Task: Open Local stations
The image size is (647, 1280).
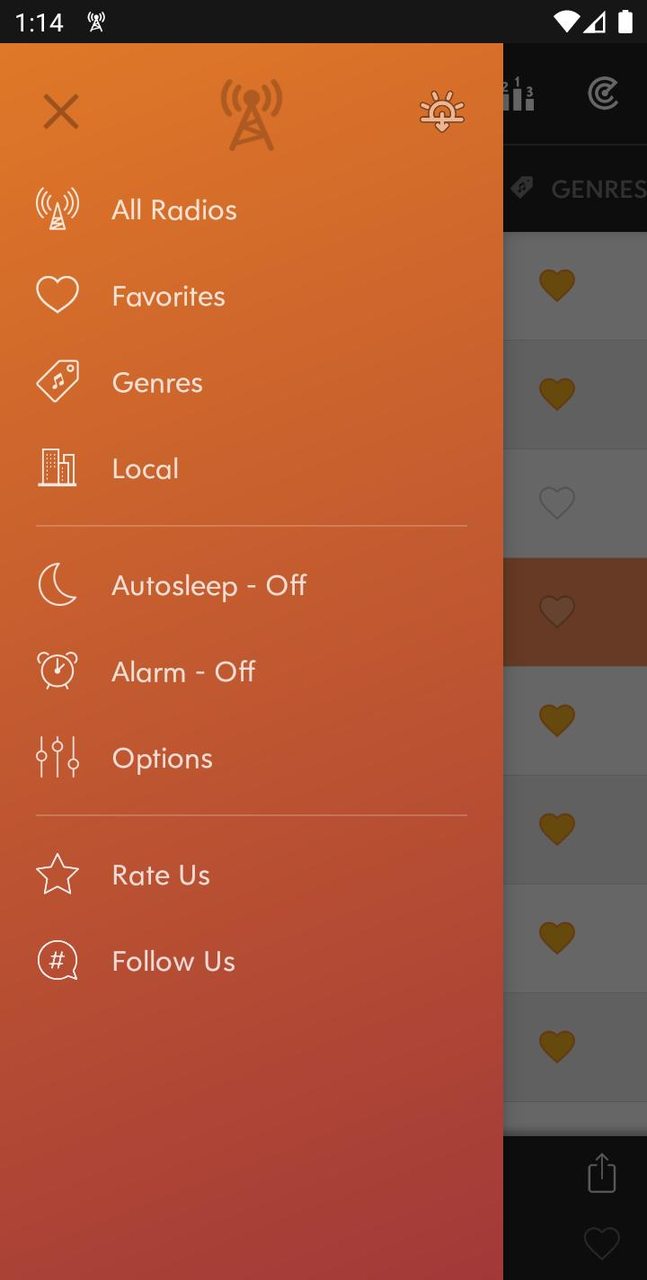Action: 145,468
